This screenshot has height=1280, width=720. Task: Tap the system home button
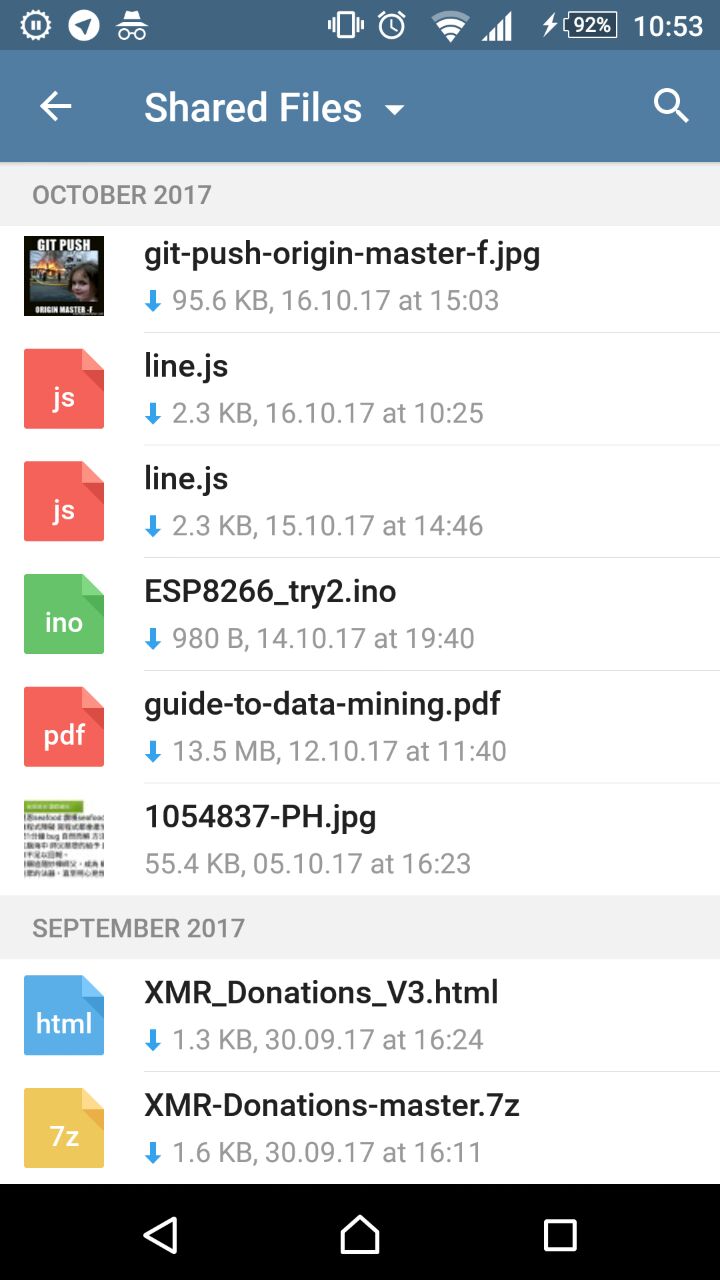pyautogui.click(x=360, y=1235)
